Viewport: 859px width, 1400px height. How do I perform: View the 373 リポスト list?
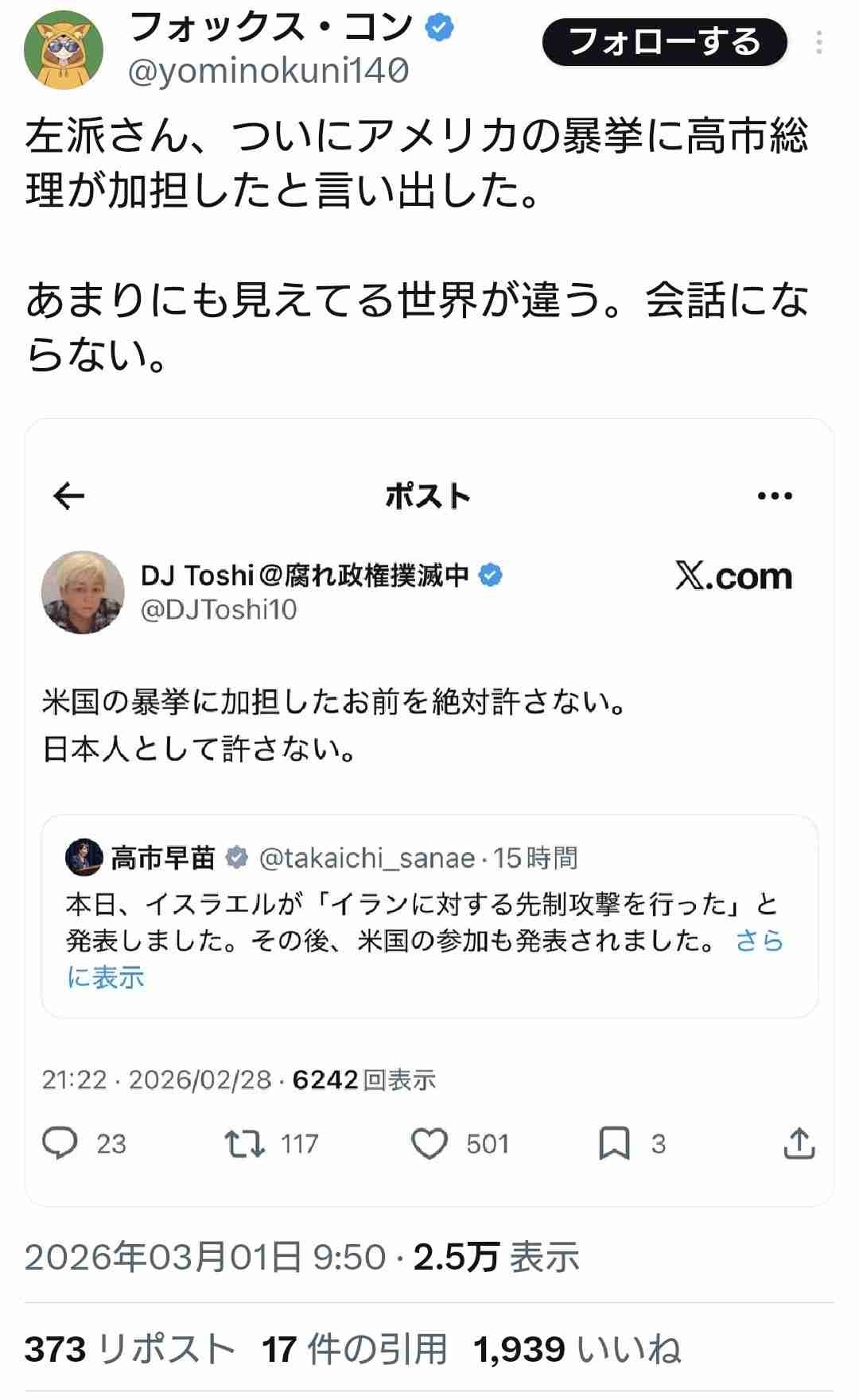(x=130, y=1349)
